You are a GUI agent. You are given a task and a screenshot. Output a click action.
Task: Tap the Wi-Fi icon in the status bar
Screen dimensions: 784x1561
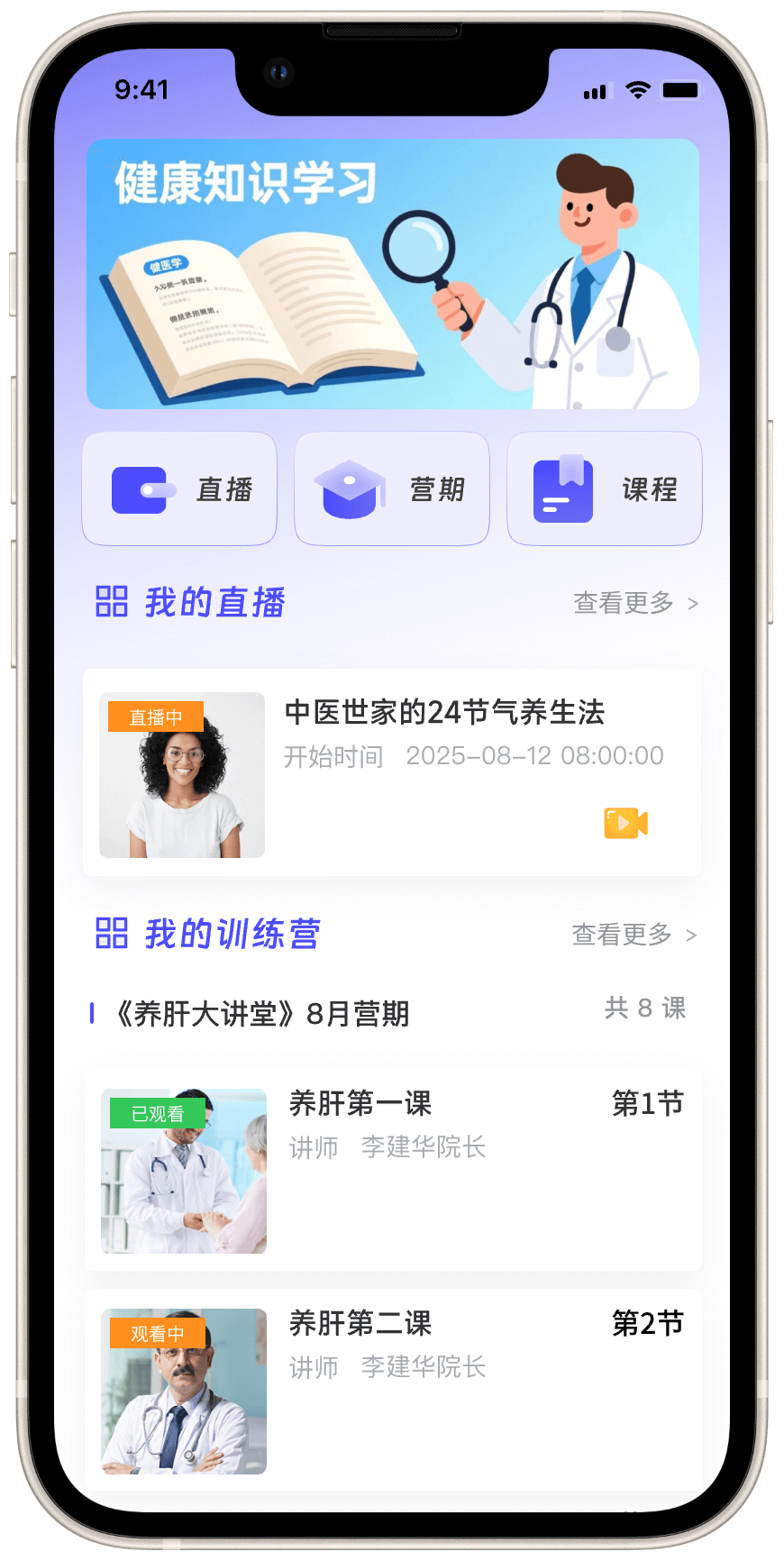[x=638, y=89]
